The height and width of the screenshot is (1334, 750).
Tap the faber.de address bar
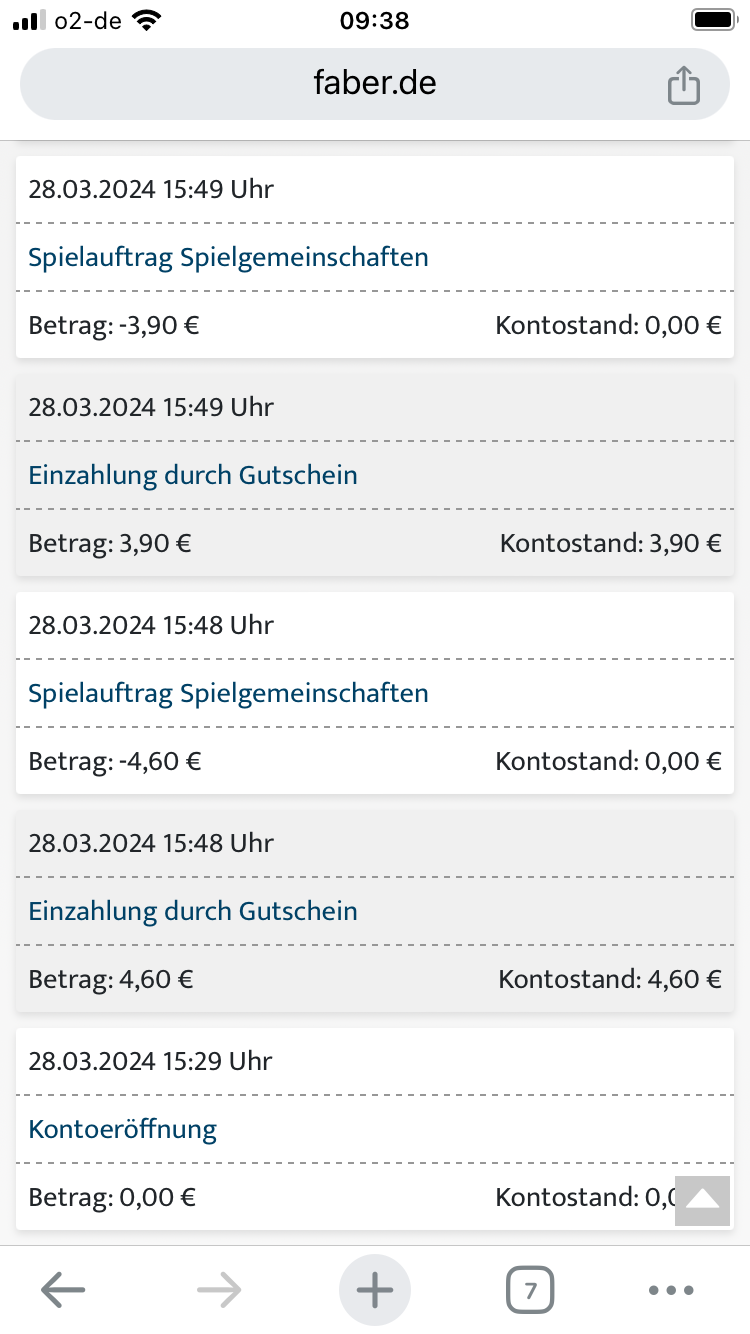[x=375, y=84]
